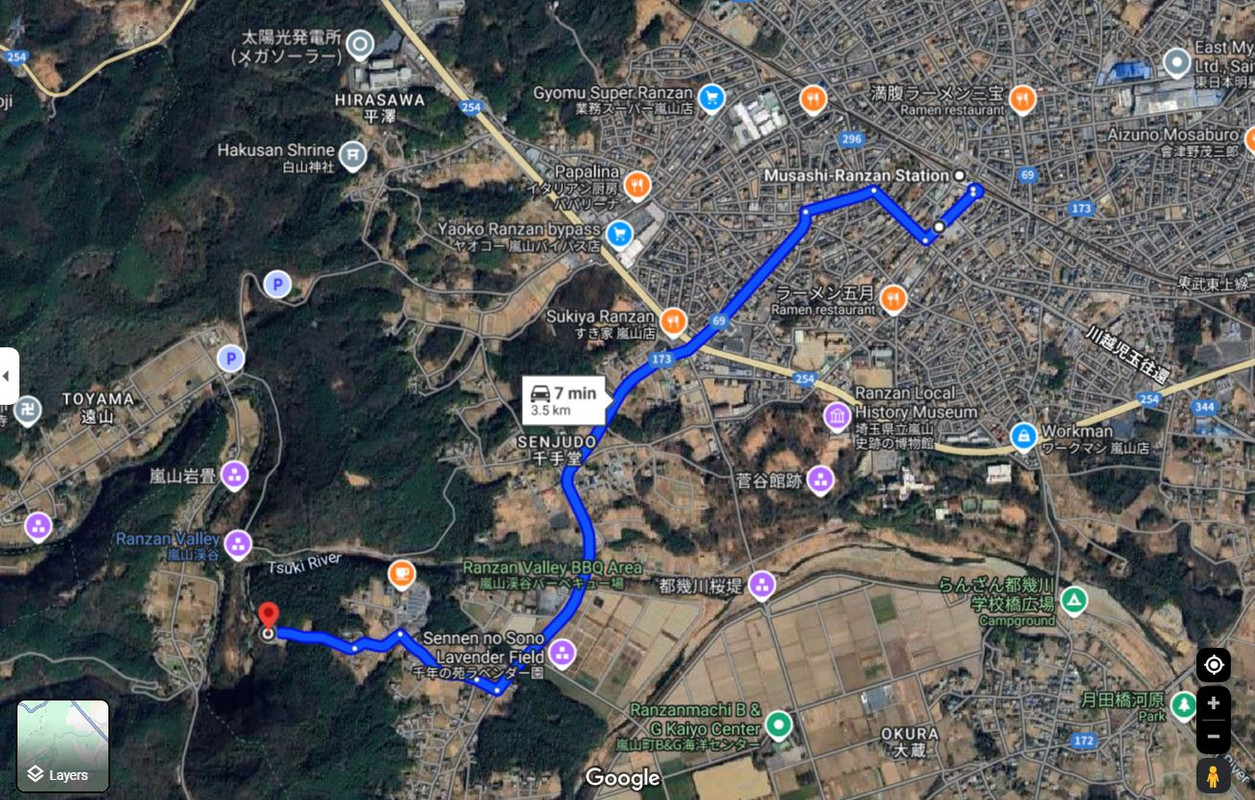Image resolution: width=1255 pixels, height=800 pixels.
Task: Open Musashi-Ranzan Station marker
Action: (960, 176)
